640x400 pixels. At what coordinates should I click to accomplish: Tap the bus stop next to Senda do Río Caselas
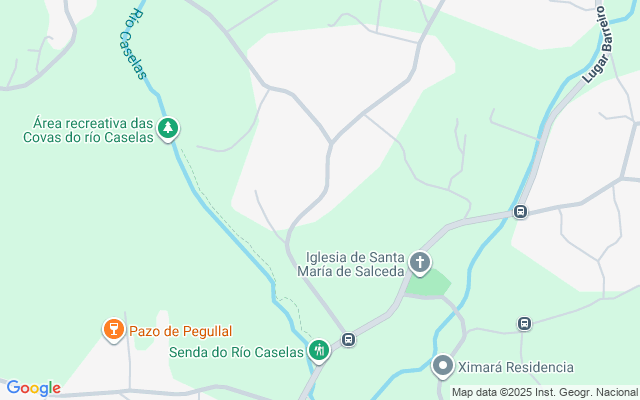click(348, 340)
